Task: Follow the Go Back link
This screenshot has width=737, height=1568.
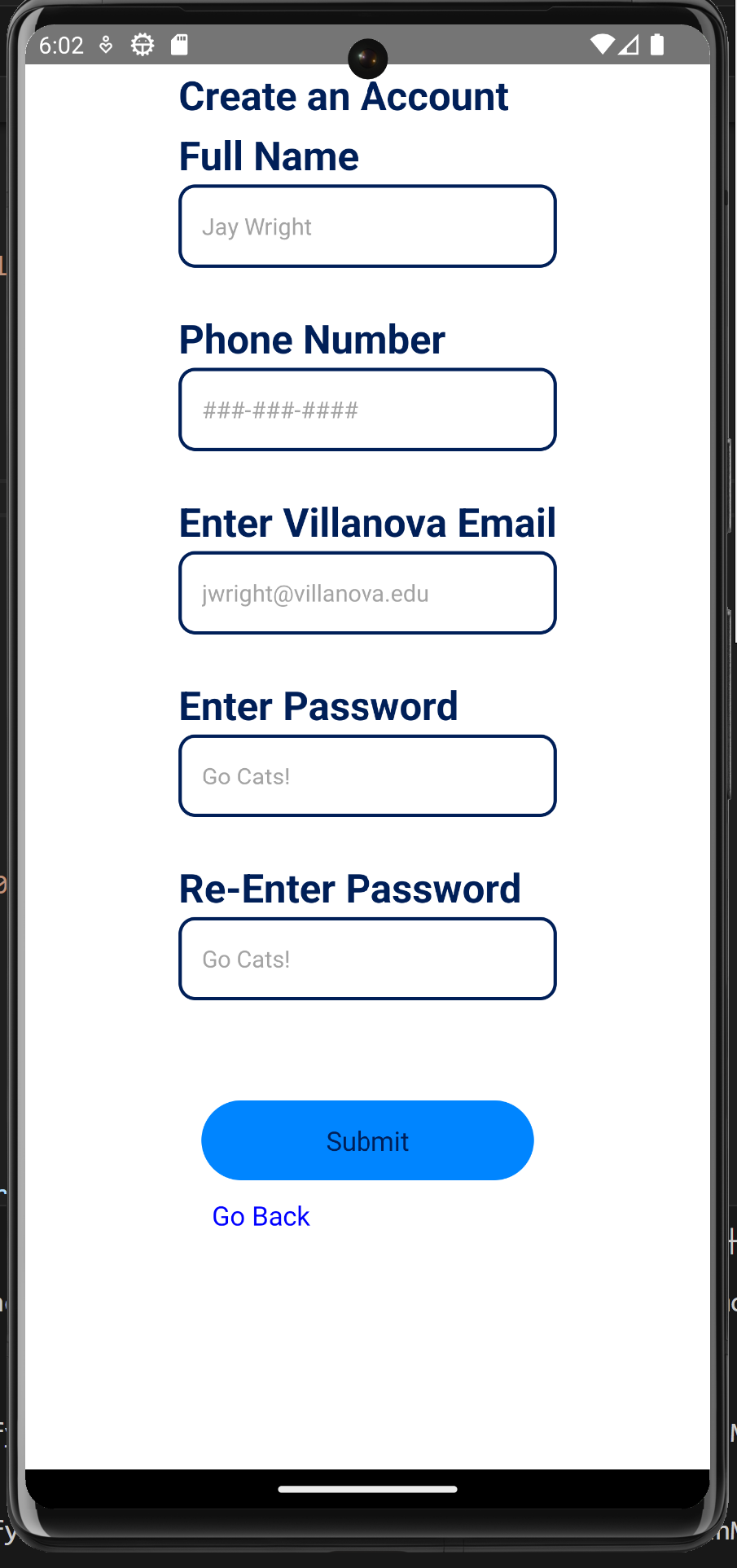Action: pyautogui.click(x=261, y=1216)
